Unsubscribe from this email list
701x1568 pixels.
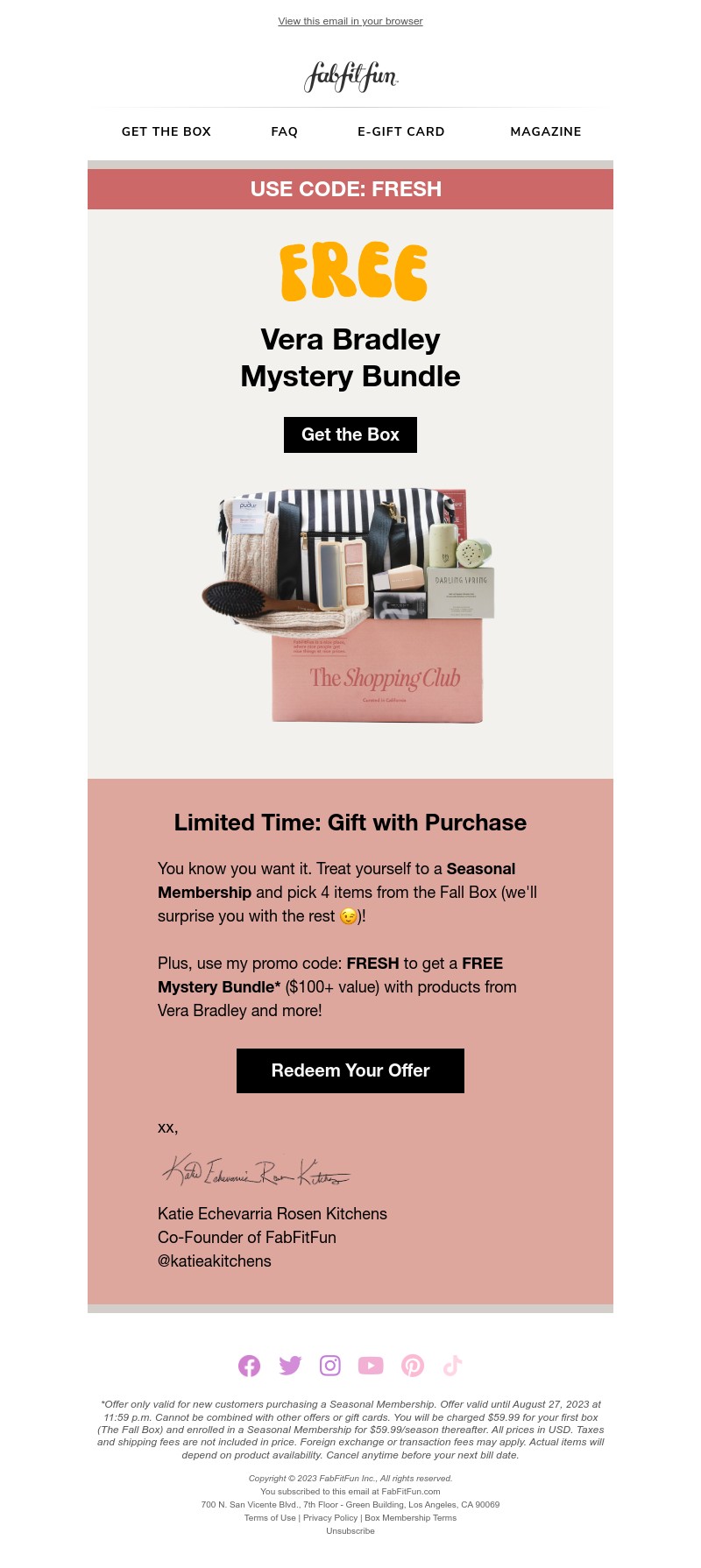[350, 1531]
